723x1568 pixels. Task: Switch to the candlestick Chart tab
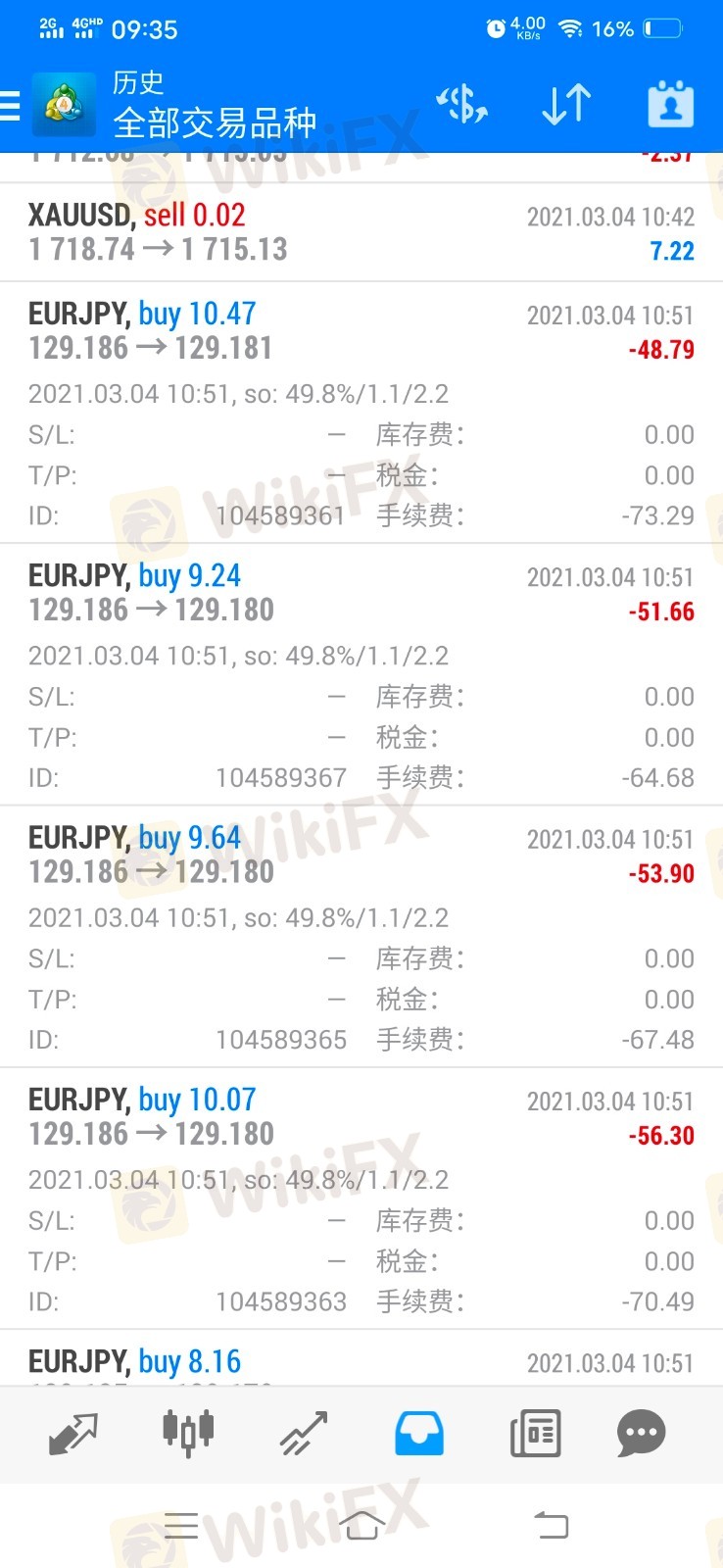tap(188, 1434)
